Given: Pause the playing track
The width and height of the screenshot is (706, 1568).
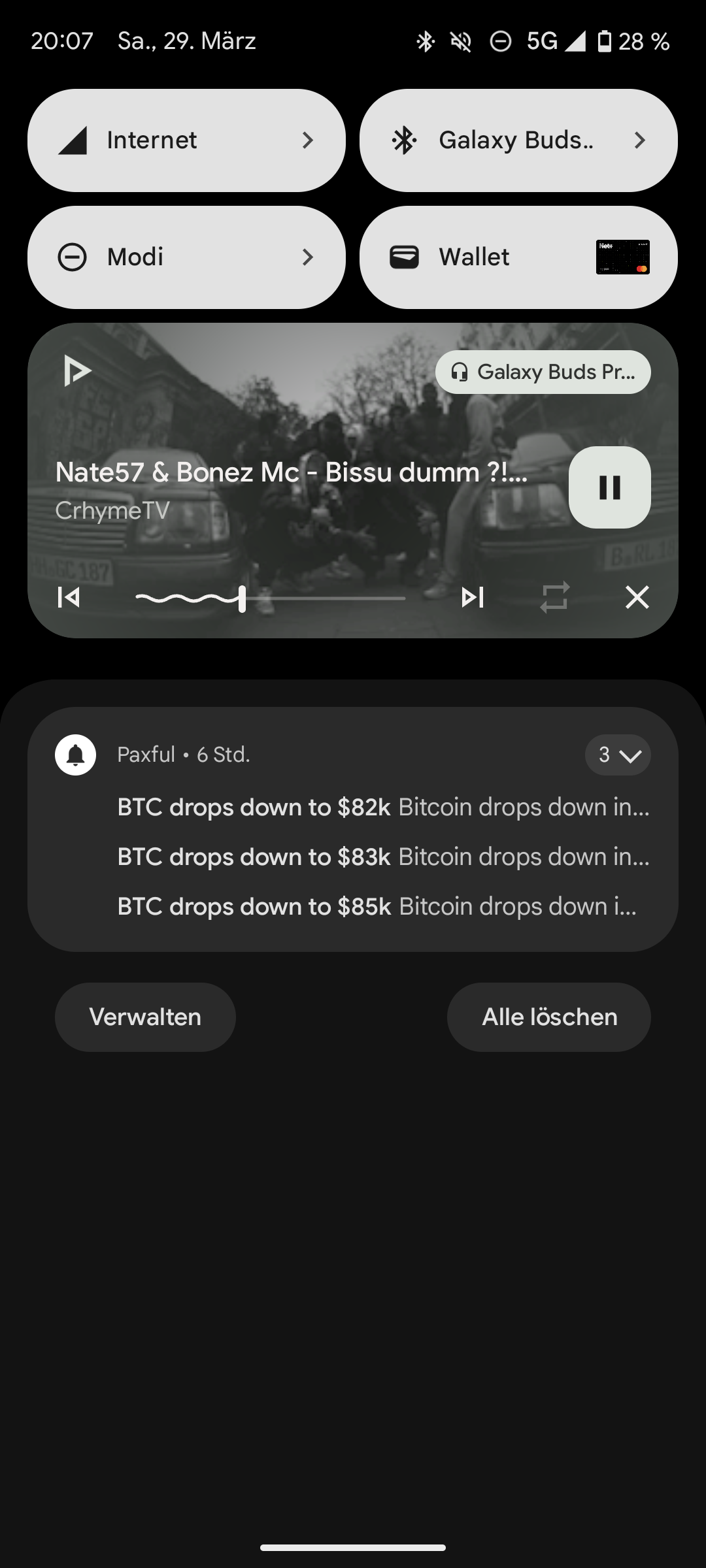Looking at the screenshot, I should (x=609, y=487).
